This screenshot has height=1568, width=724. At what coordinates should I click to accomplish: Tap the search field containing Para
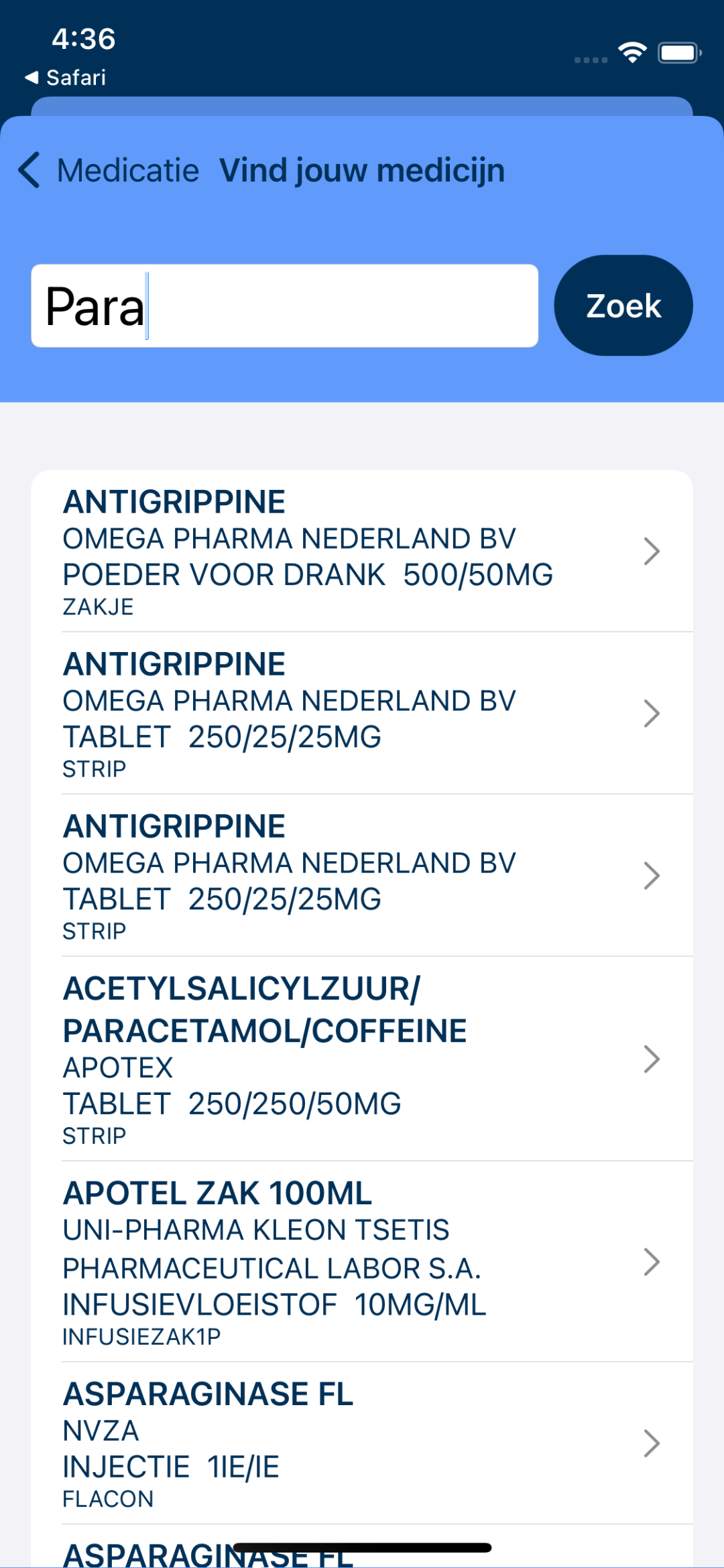[284, 306]
